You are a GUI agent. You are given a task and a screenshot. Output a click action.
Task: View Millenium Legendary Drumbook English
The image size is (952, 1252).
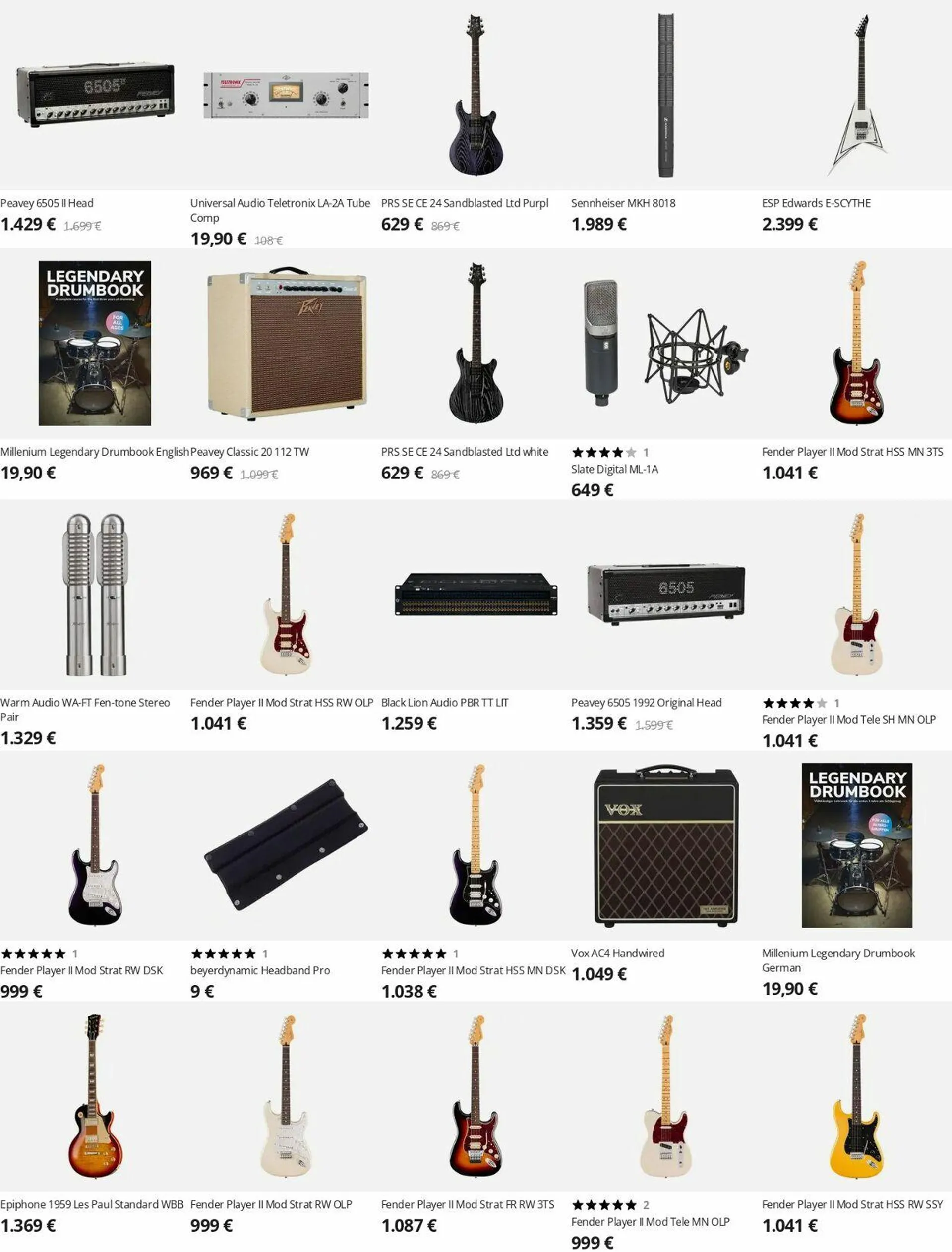pos(95,343)
